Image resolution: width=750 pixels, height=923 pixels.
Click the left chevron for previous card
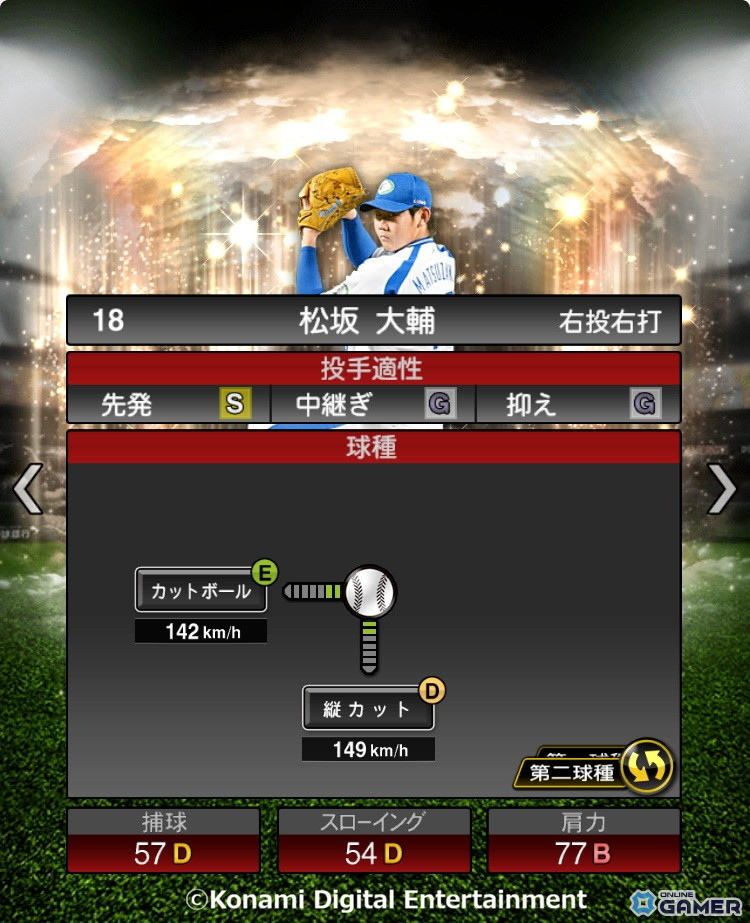coord(27,489)
